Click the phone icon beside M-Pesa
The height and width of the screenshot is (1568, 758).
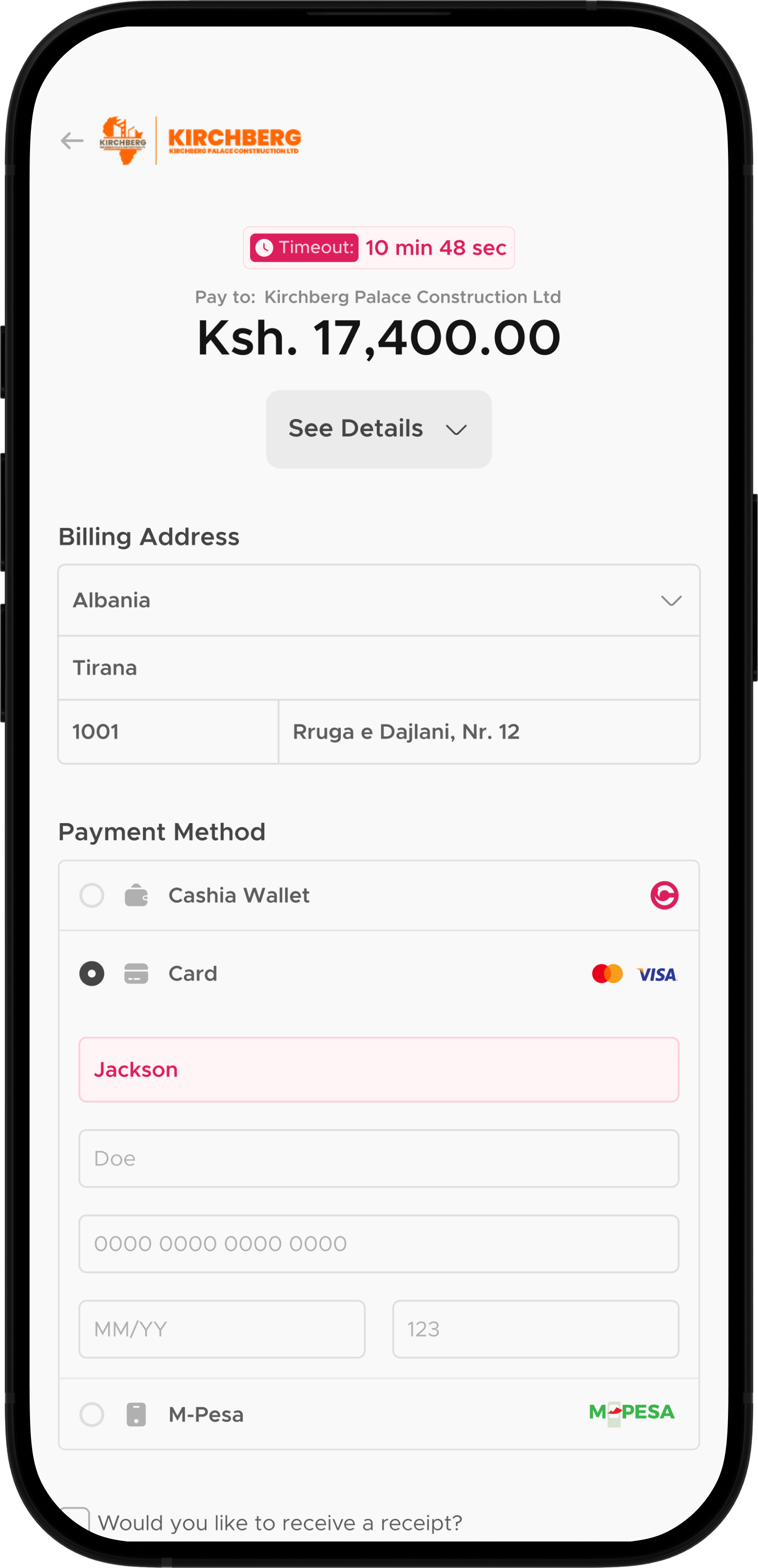click(136, 1414)
